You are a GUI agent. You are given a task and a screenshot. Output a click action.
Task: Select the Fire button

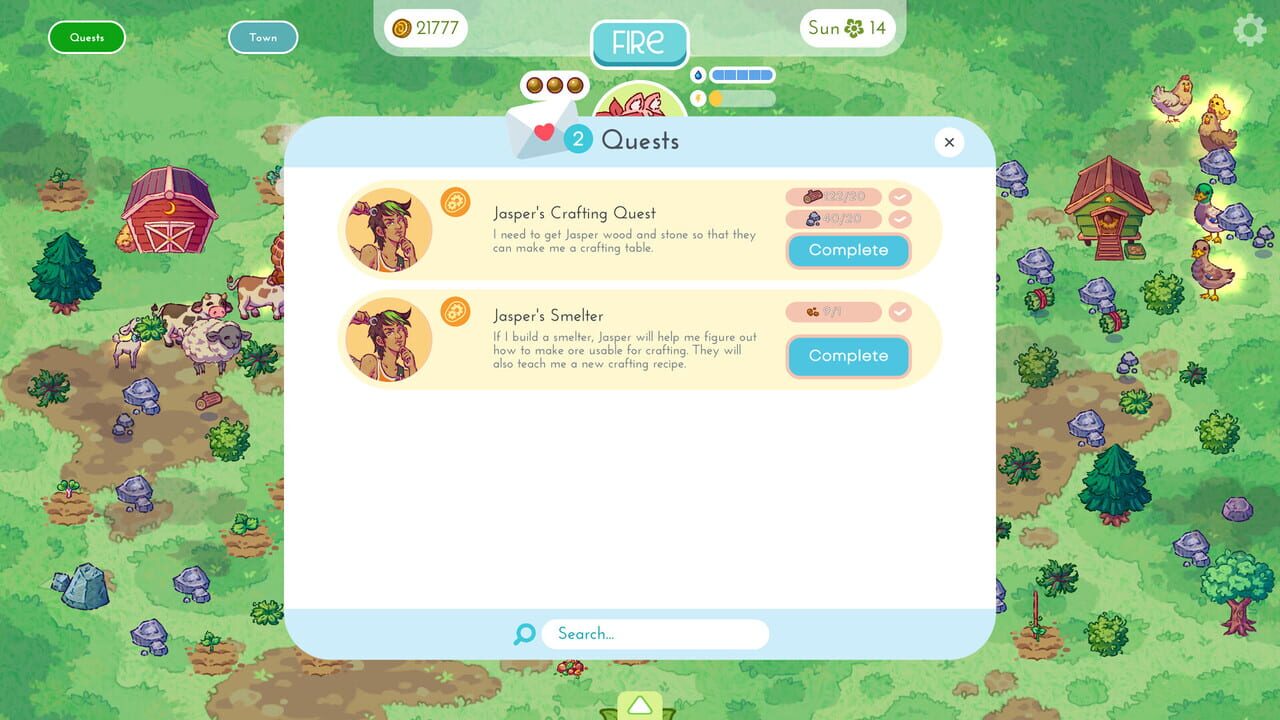click(639, 43)
